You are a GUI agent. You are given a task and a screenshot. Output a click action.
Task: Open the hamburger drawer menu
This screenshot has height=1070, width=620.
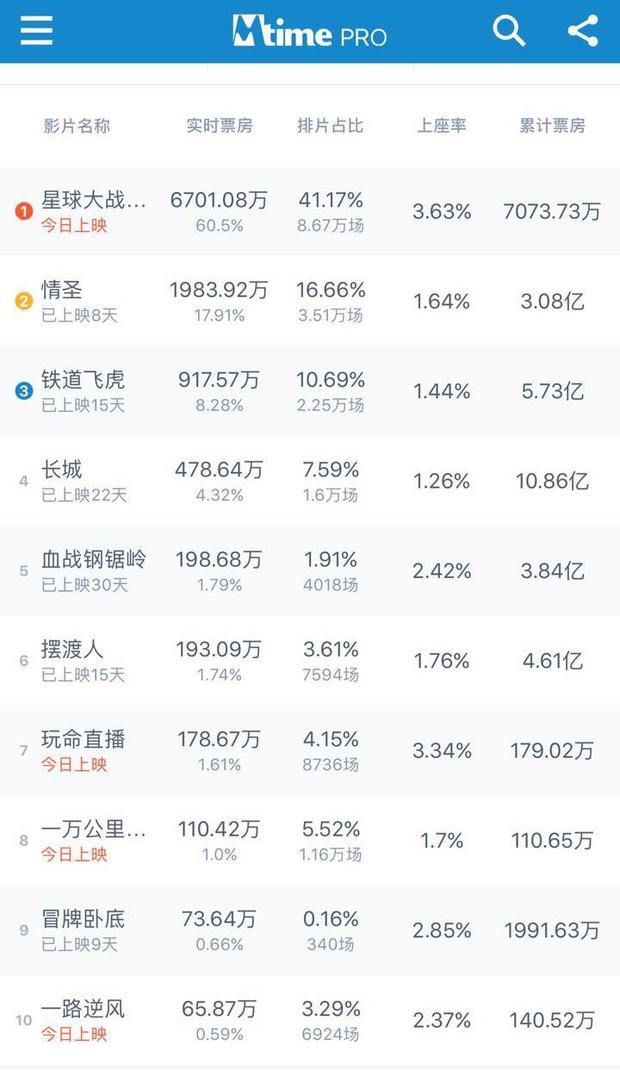point(37,31)
